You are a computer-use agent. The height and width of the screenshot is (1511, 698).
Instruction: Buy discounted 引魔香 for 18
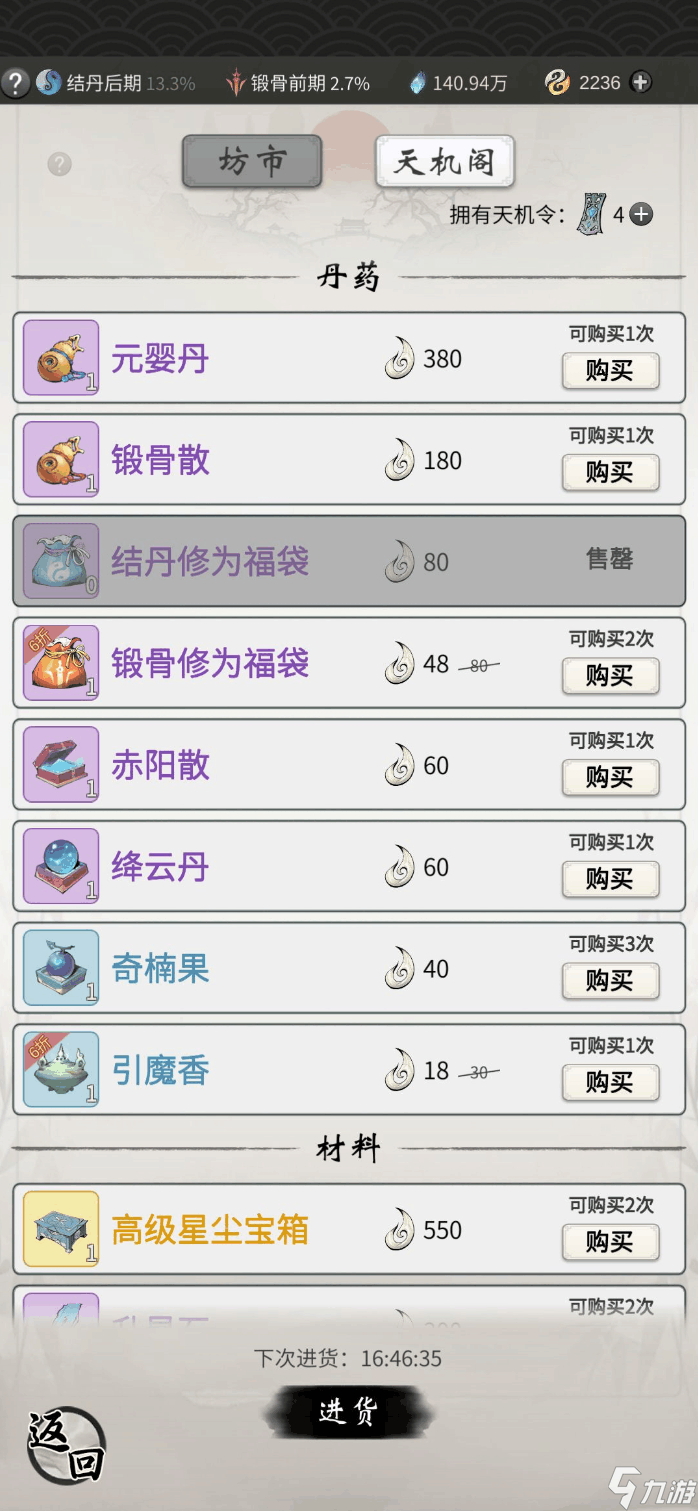point(610,1082)
